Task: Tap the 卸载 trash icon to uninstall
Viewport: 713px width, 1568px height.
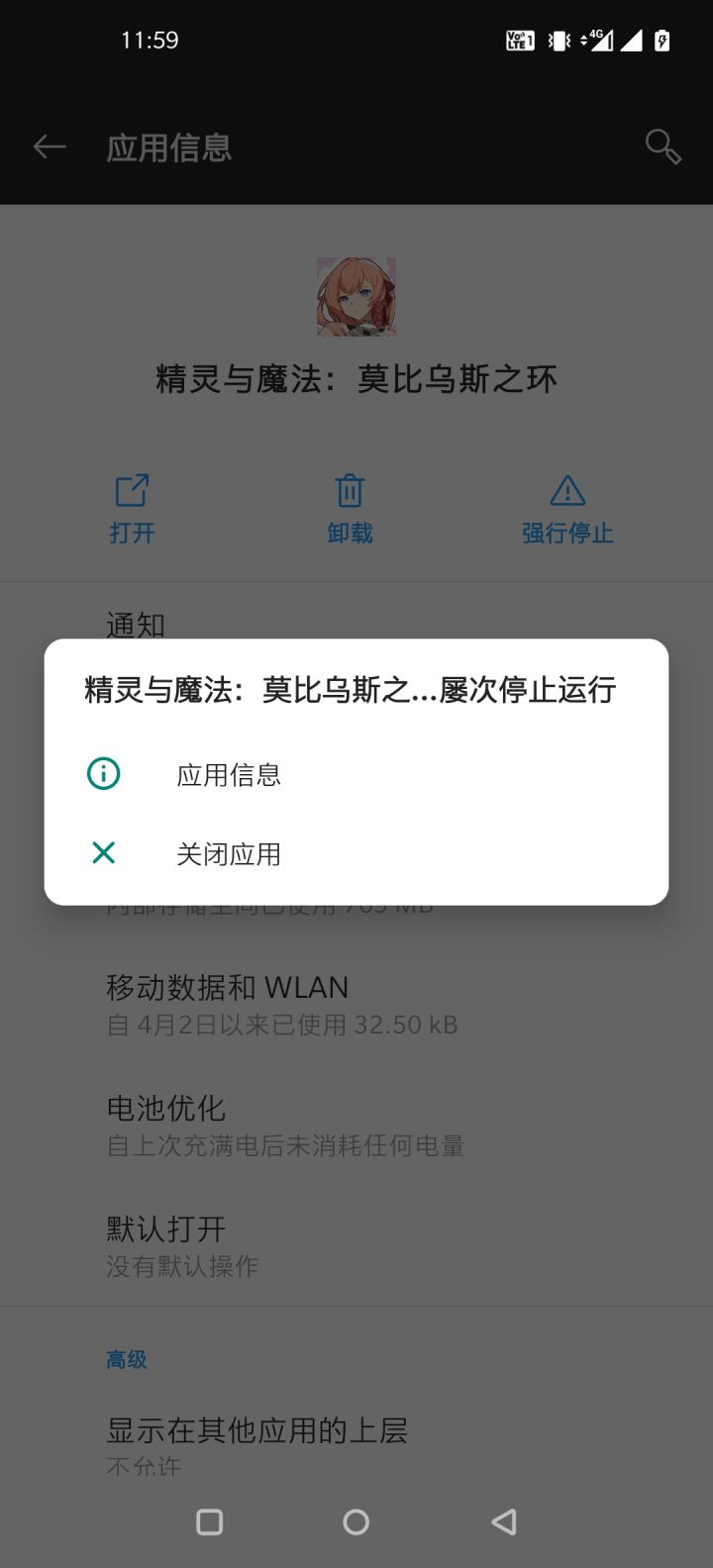Action: point(349,490)
